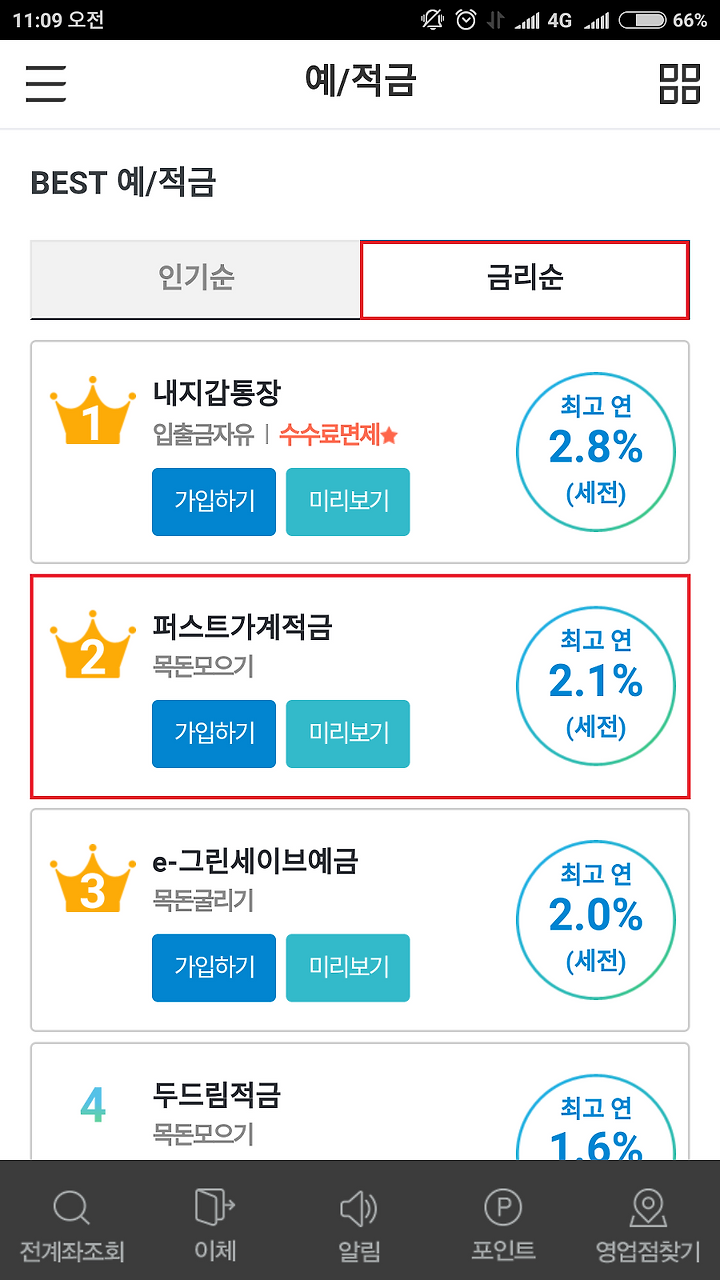
Task: Sign up for e-그린세이브예금
Action: [x=214, y=968]
